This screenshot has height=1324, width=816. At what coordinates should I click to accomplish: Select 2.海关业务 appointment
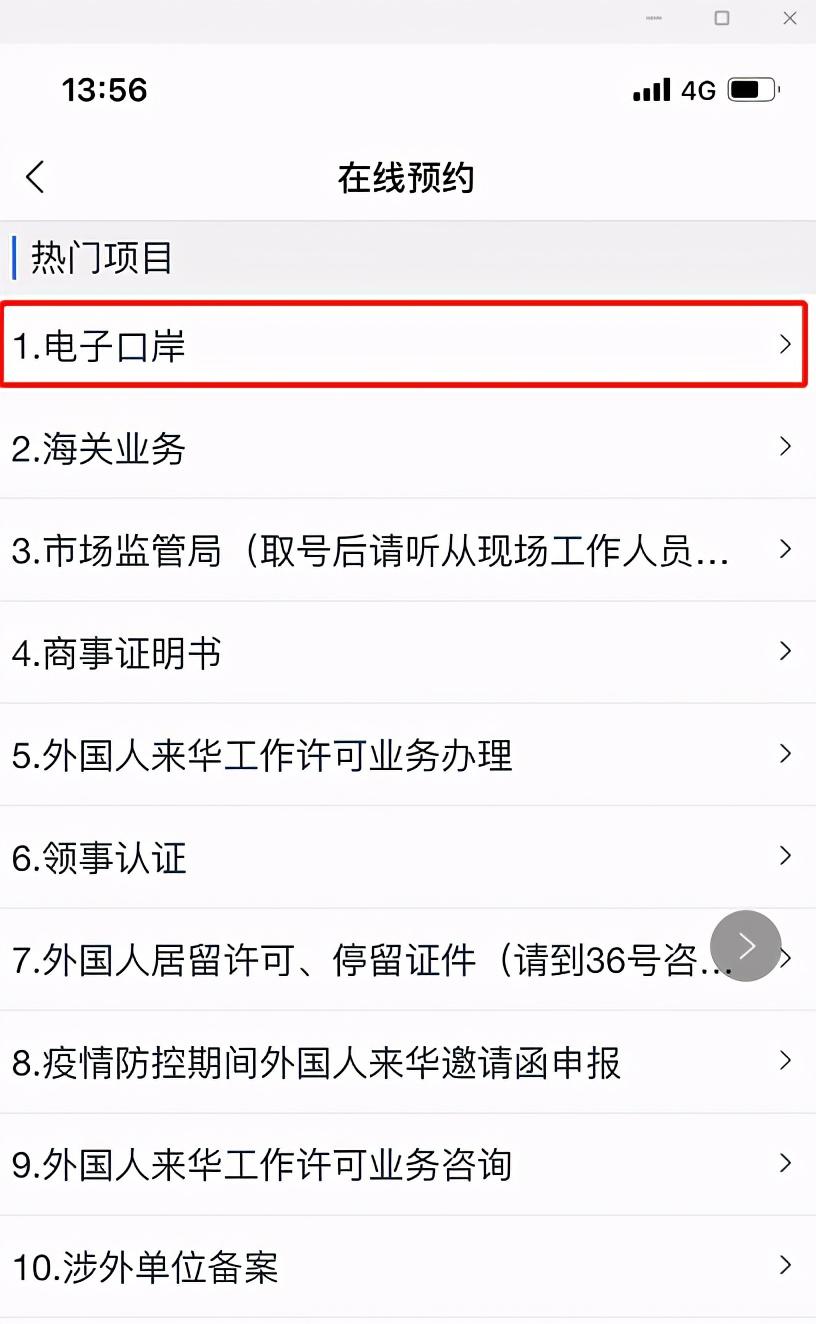pos(408,447)
